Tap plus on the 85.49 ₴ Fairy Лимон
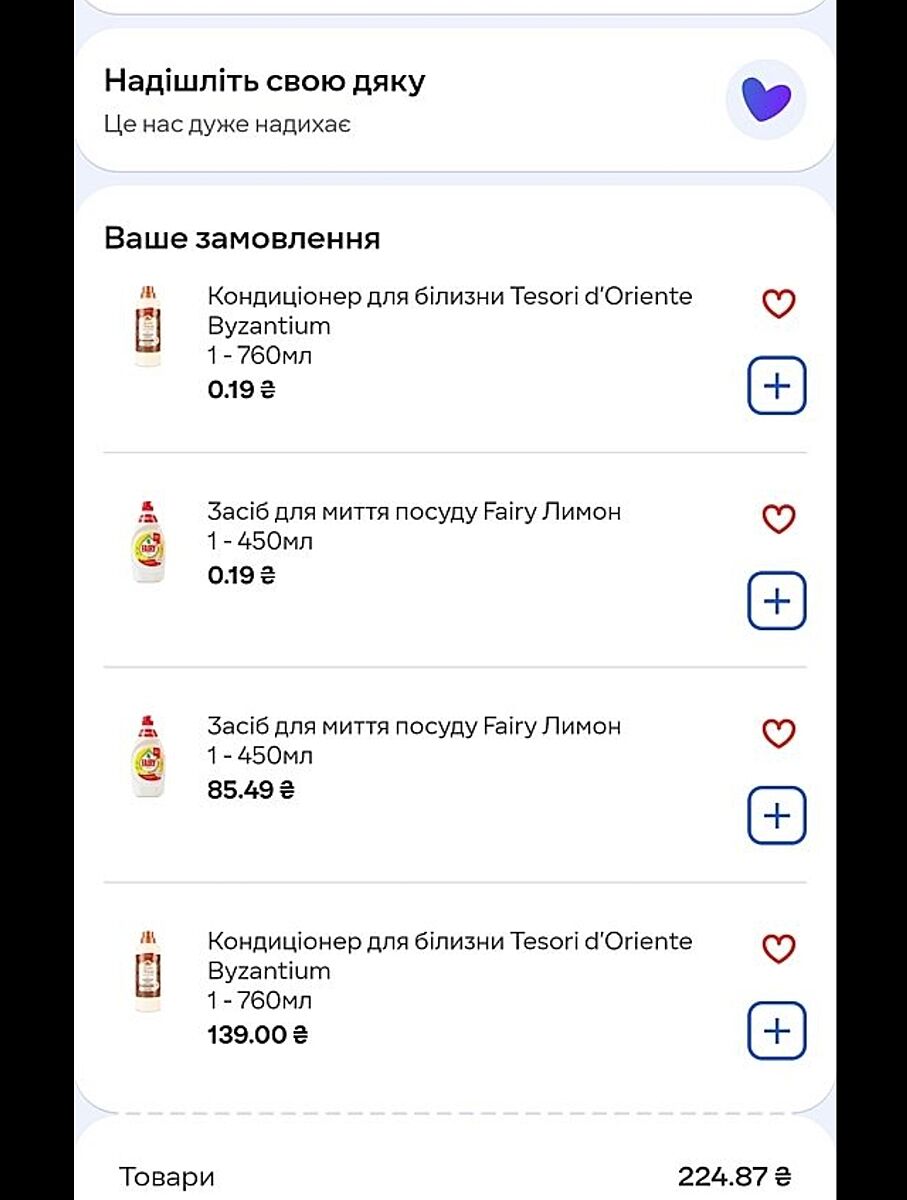The width and height of the screenshot is (907, 1200). (777, 815)
